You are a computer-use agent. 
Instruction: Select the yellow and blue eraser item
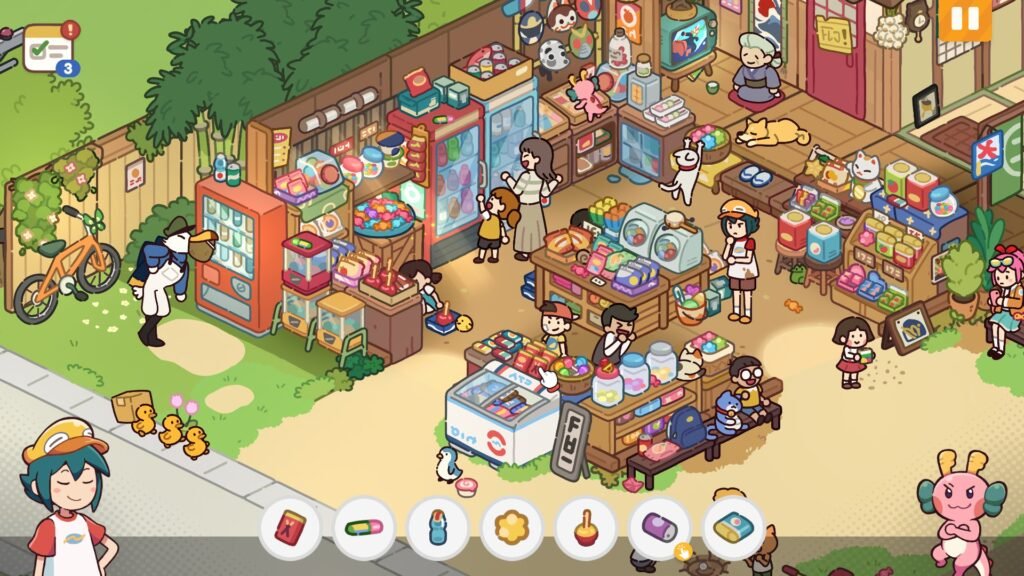pyautogui.click(x=734, y=527)
